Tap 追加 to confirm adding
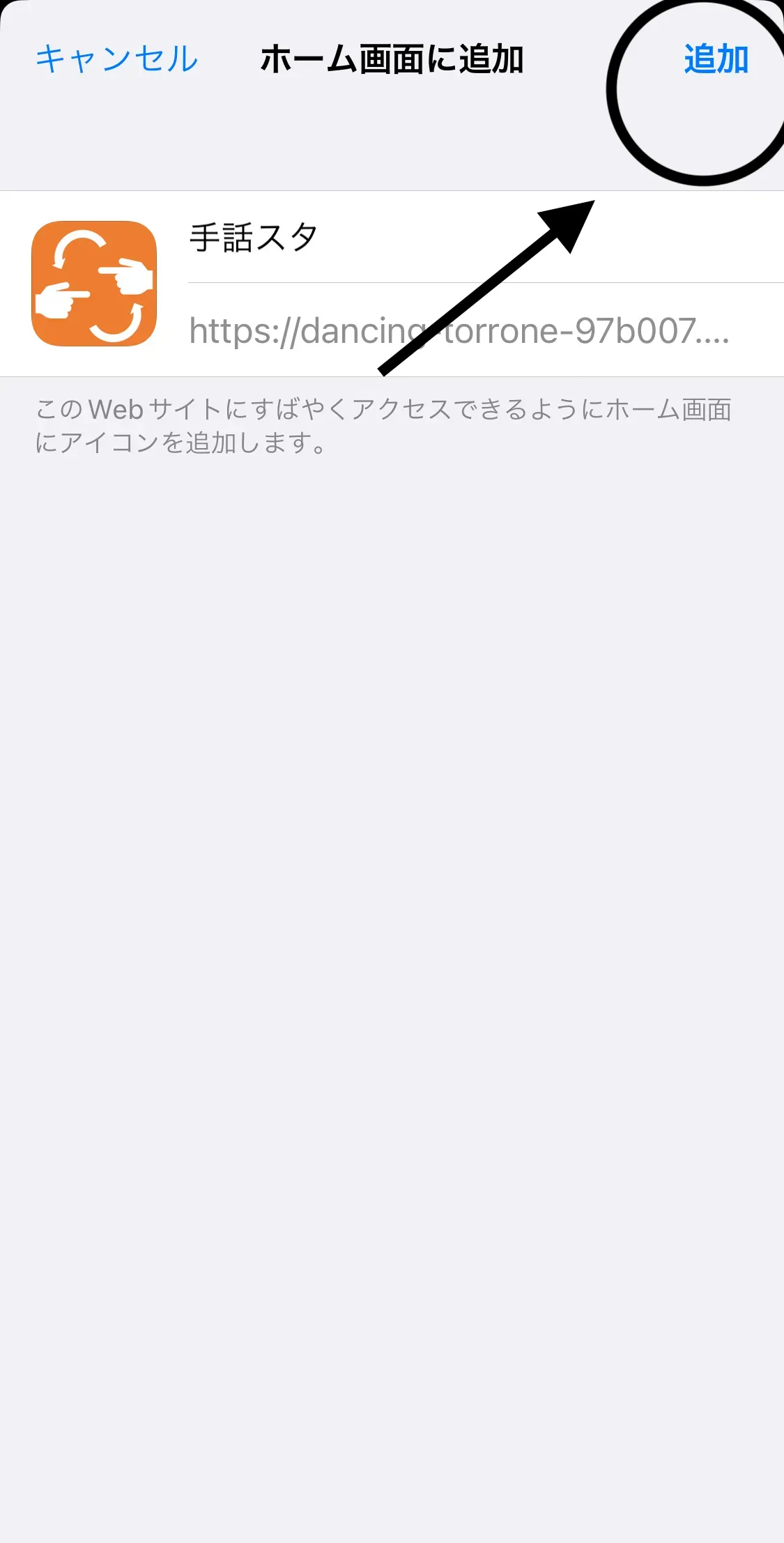 point(716,59)
